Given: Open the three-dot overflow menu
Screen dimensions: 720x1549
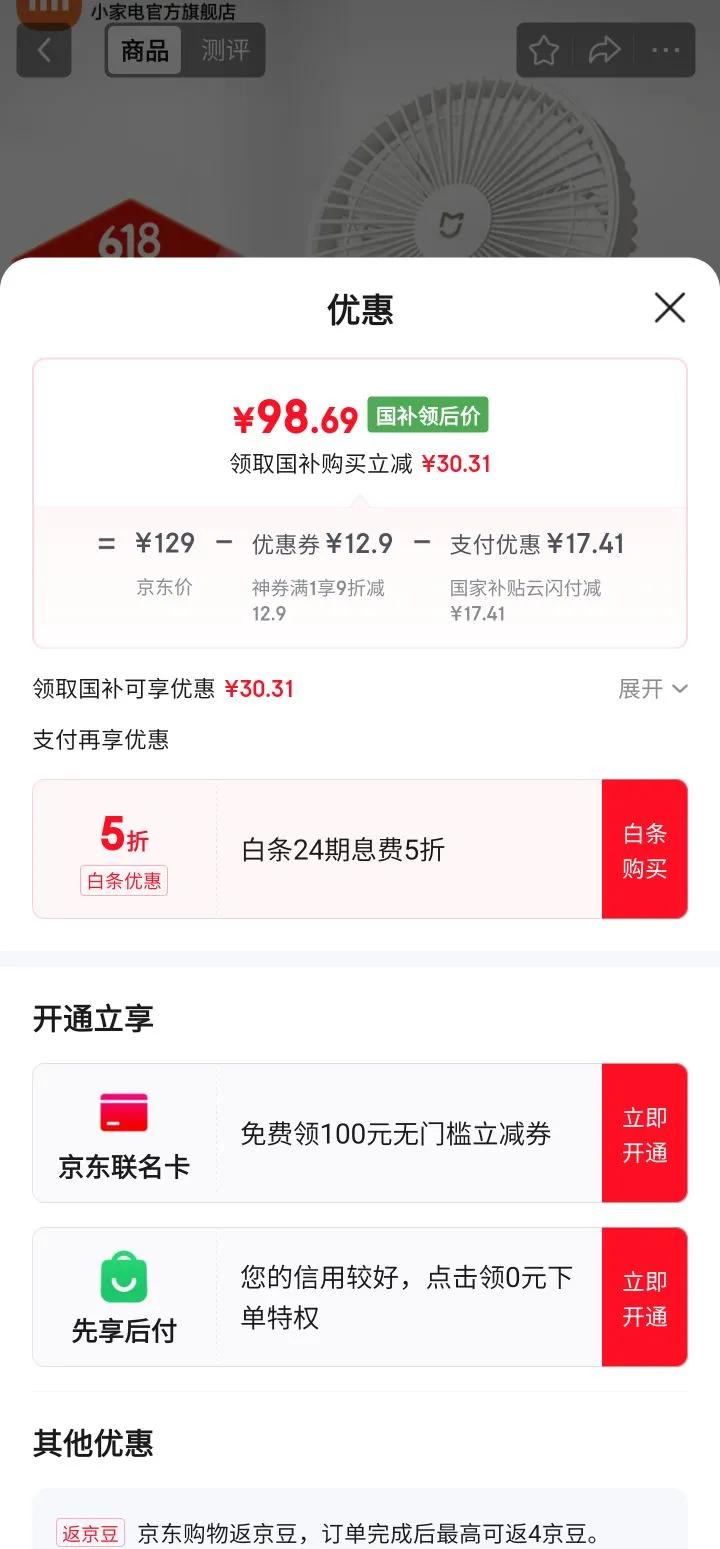Looking at the screenshot, I should tap(666, 50).
